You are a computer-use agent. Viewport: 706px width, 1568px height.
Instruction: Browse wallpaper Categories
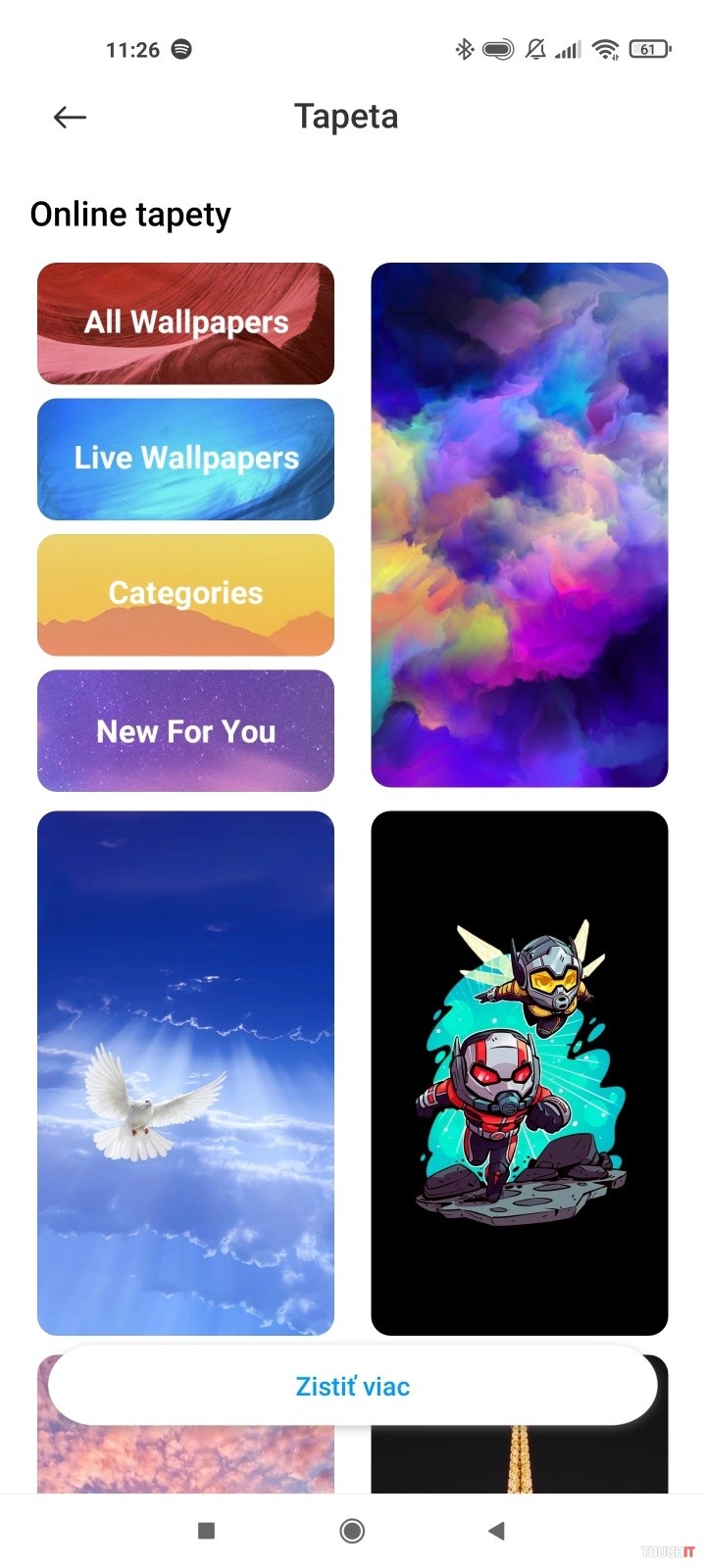[x=185, y=595]
